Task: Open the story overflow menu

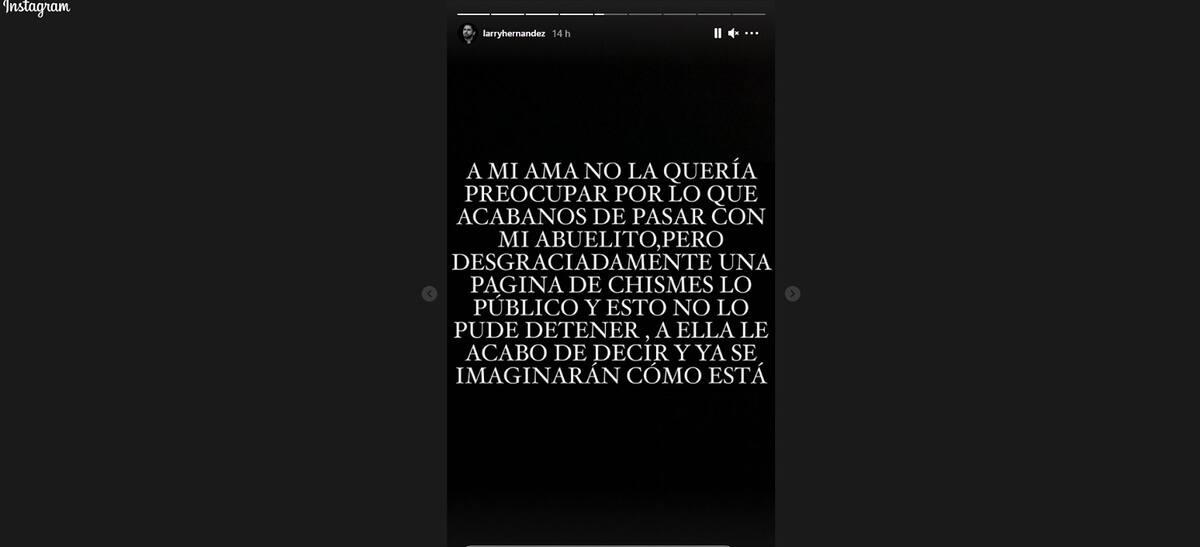Action: point(752,33)
